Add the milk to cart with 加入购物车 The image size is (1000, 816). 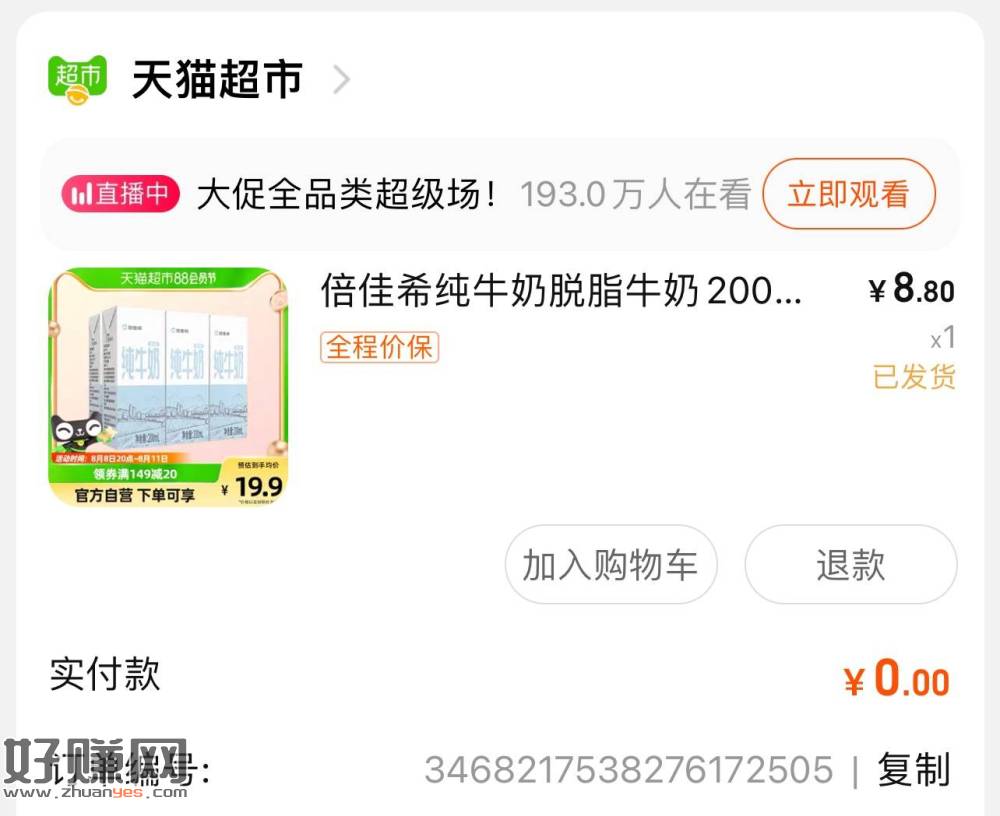coord(610,565)
